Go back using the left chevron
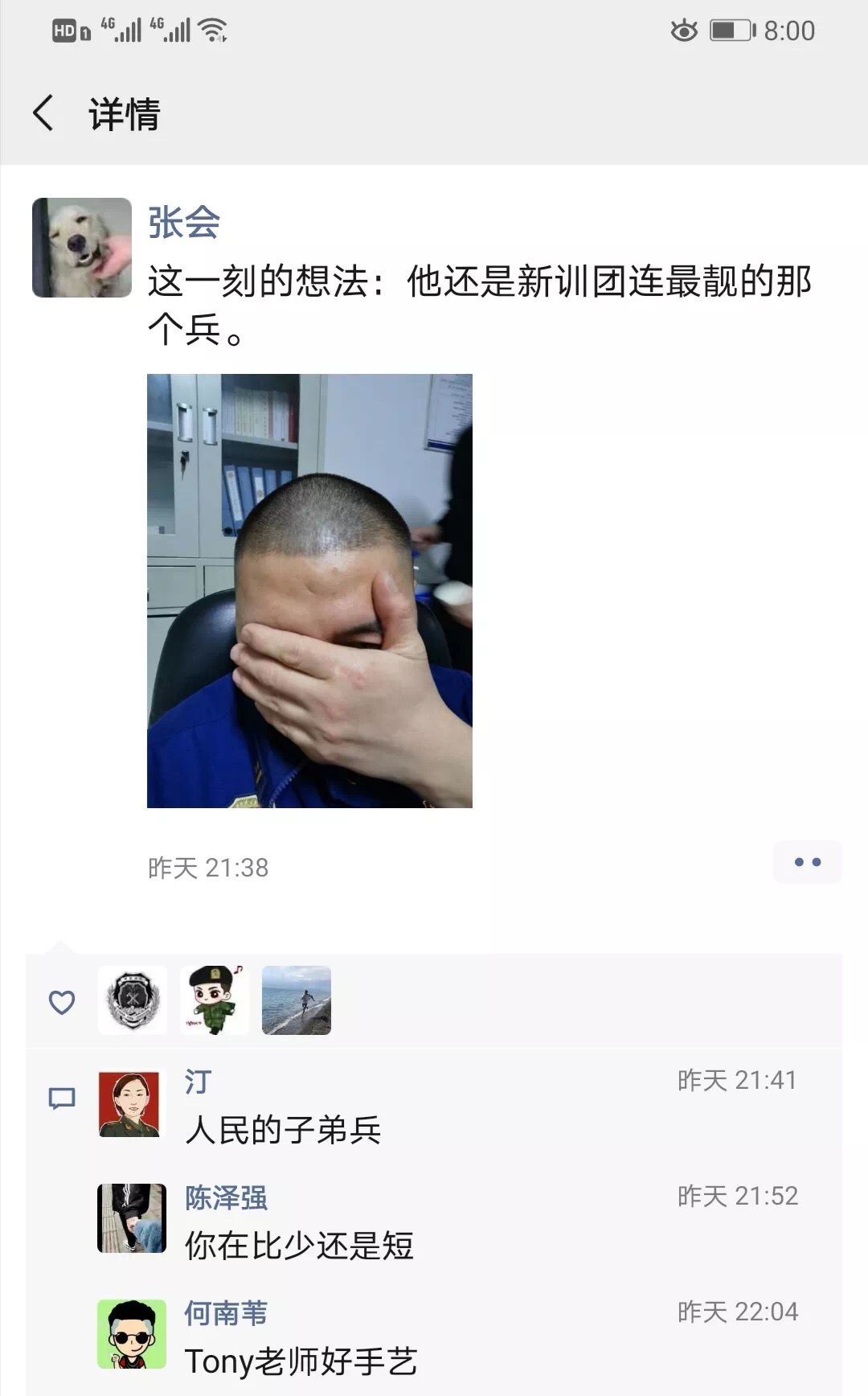Viewport: 868px width, 1396px height. [42, 114]
